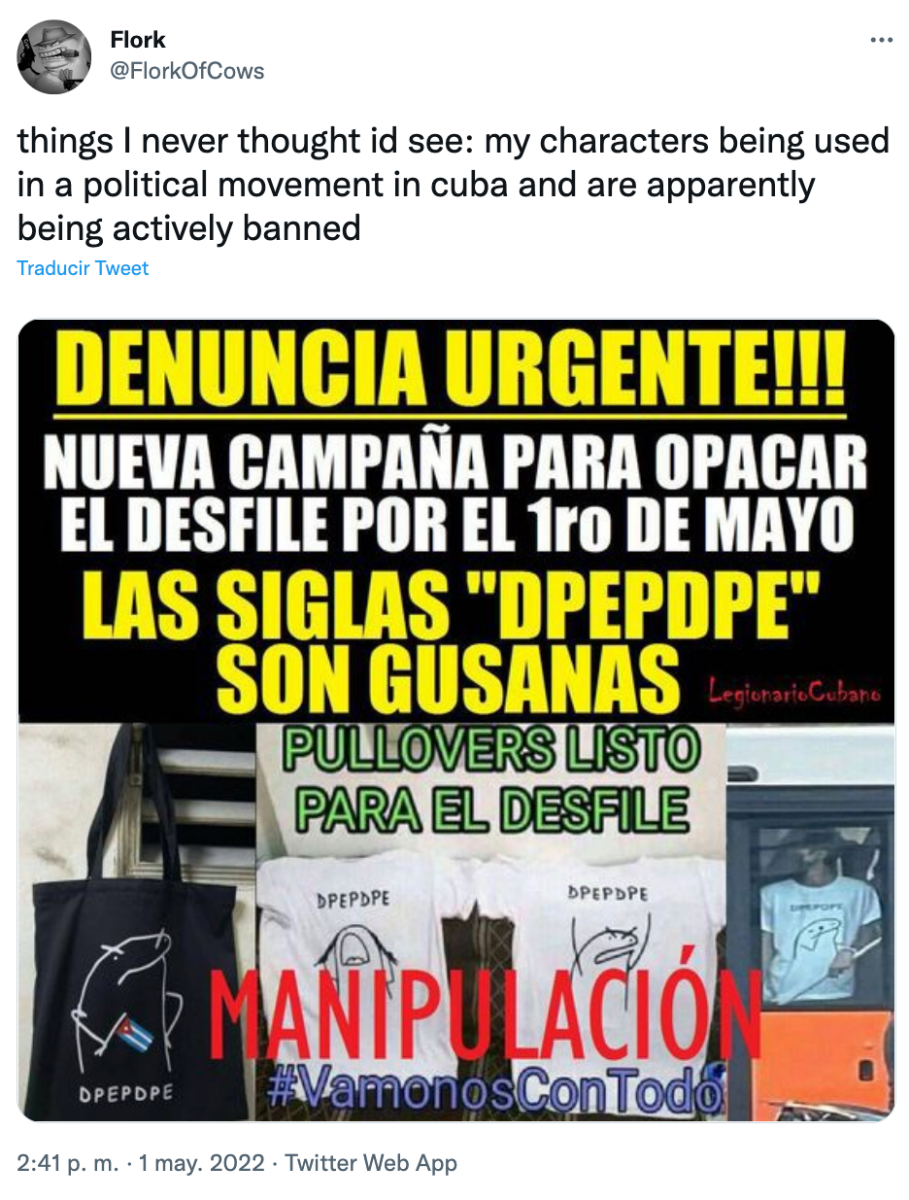Open the @FlorkOfCows profile handle
Viewport: 909px width, 1200px height.
click(187, 71)
